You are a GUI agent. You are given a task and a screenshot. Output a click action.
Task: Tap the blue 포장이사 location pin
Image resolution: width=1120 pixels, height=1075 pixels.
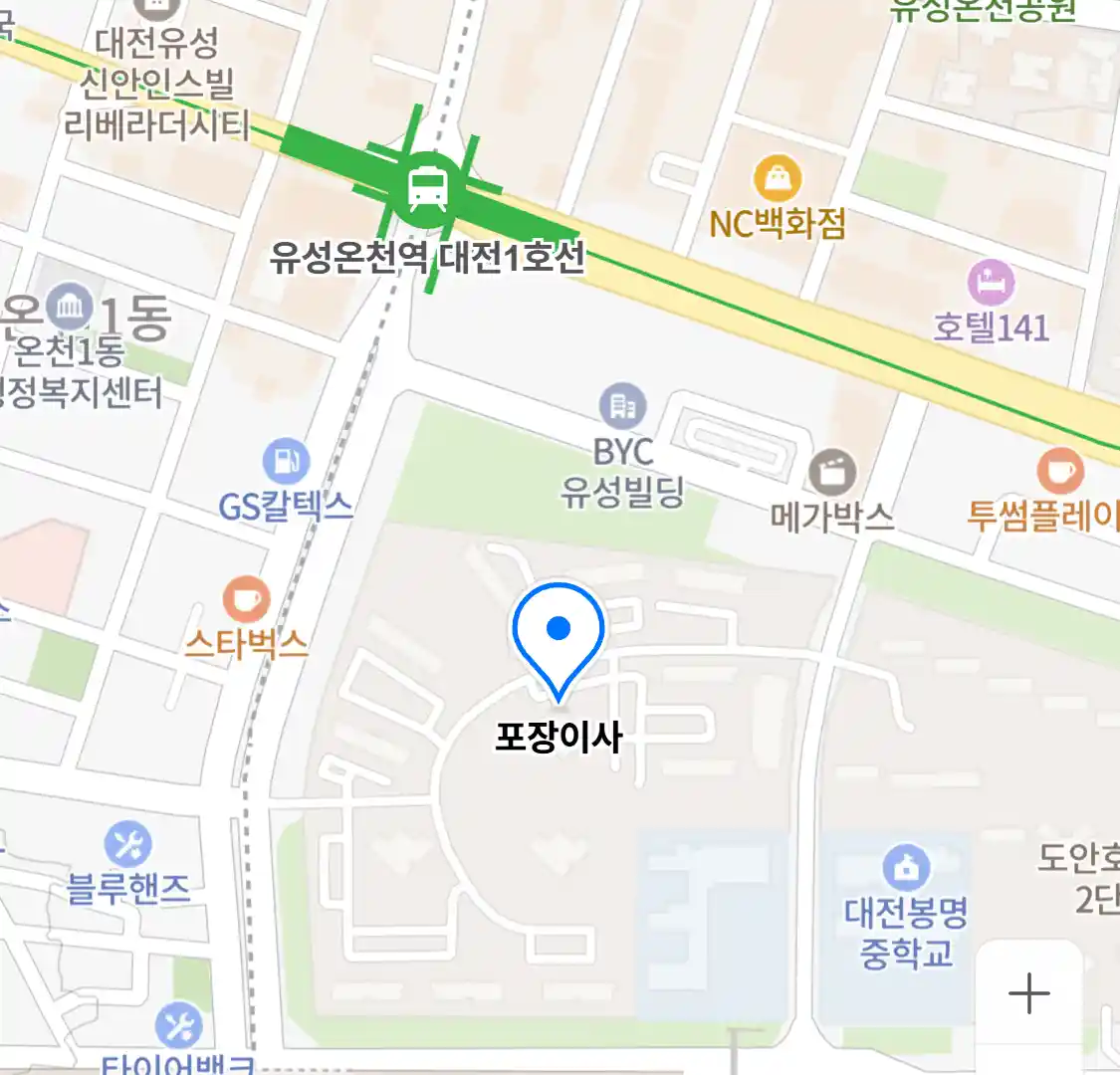(x=559, y=634)
